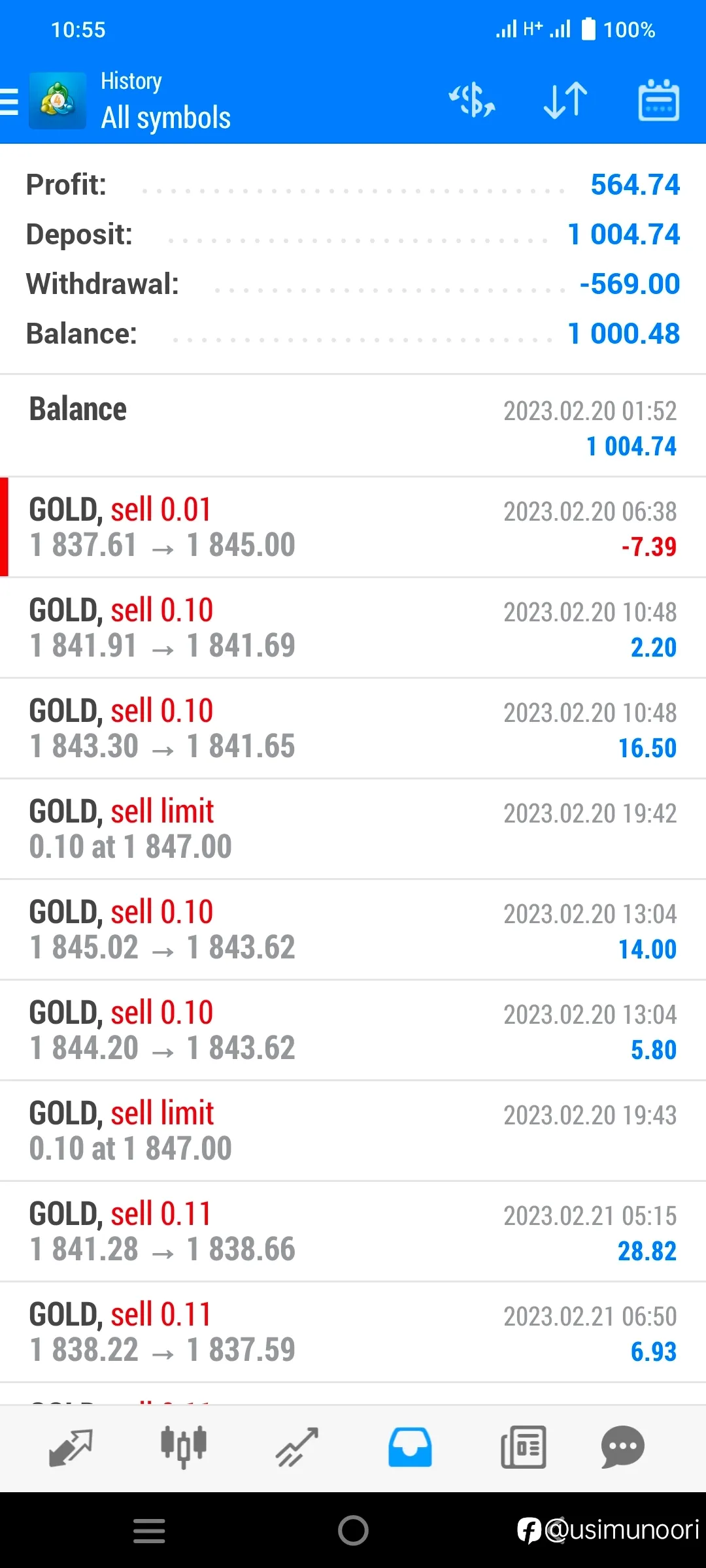Open GOLD sell 0.10 trade with 14.00 profit
Screen dimensions: 706x1568
[x=353, y=929]
